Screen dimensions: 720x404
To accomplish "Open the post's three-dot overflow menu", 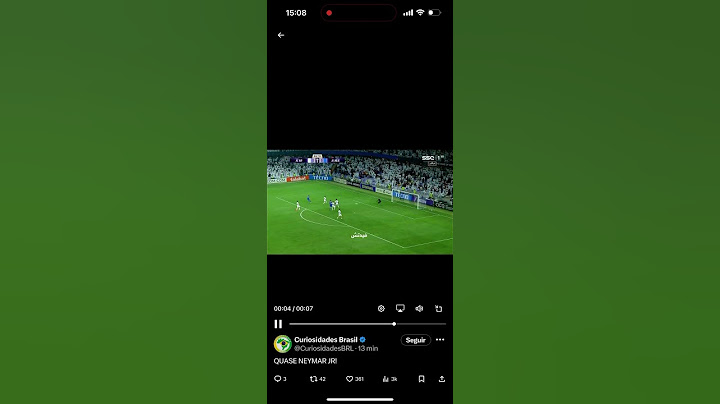I will pos(440,340).
